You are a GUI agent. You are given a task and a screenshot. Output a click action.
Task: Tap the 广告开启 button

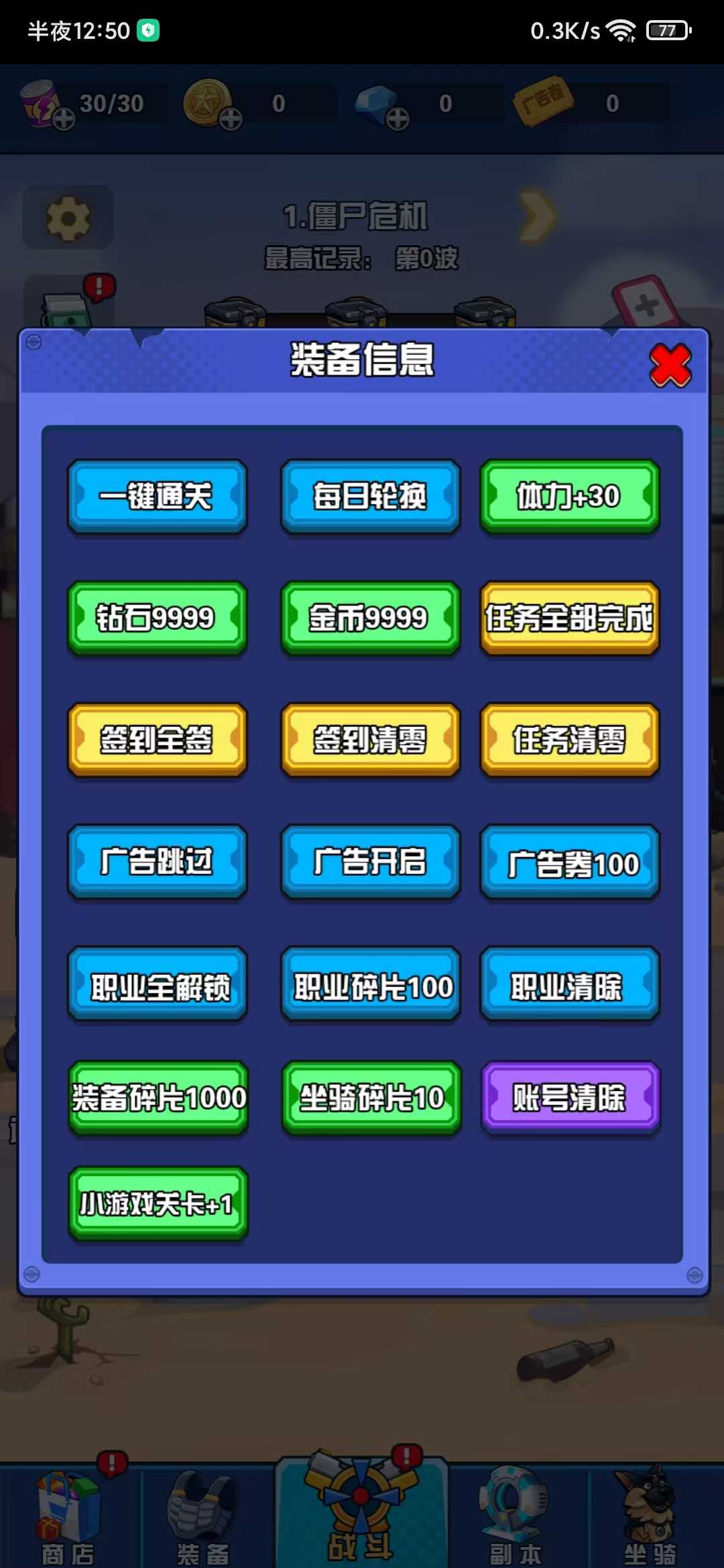coord(370,862)
